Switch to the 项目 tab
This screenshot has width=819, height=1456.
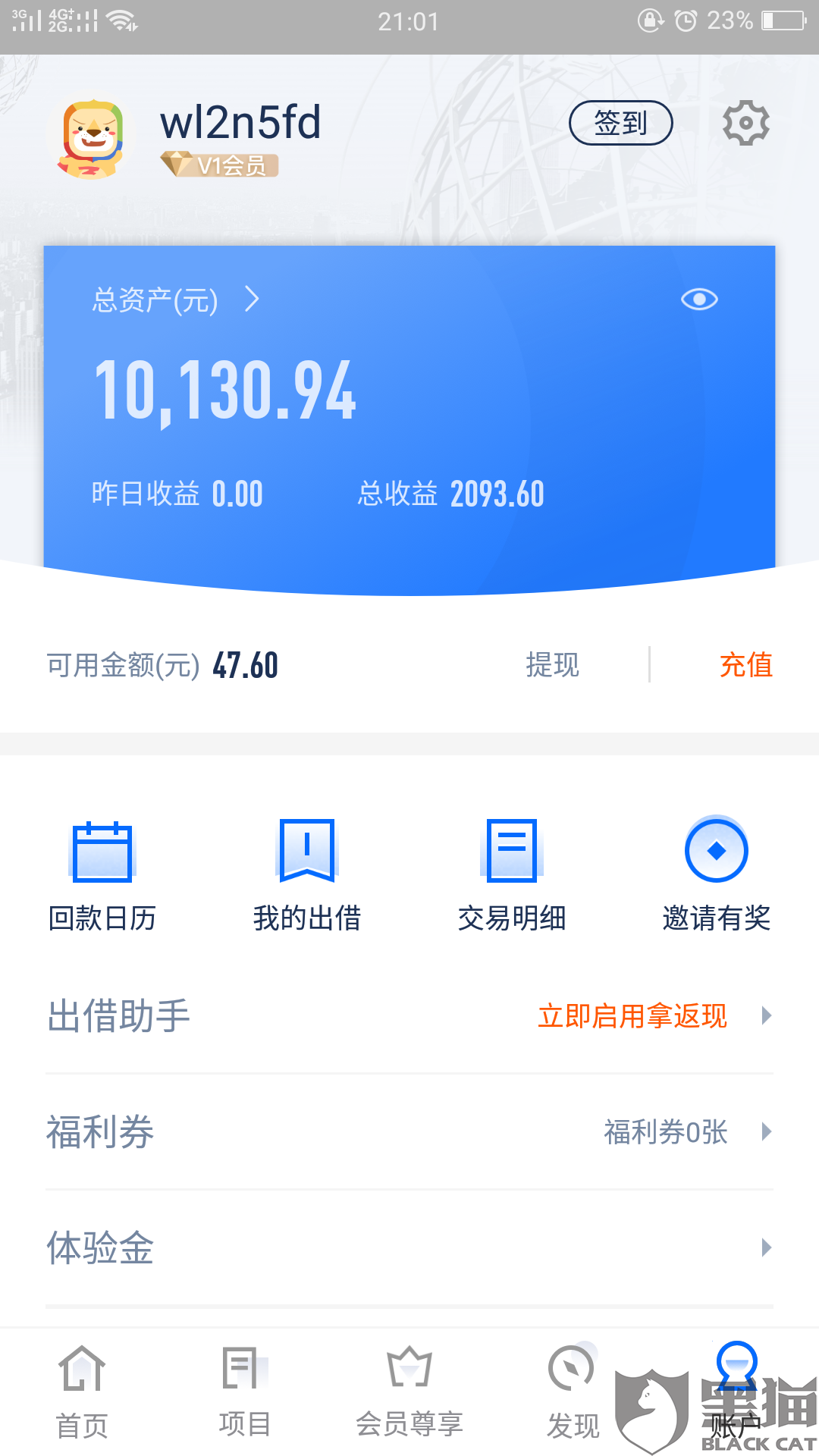[x=244, y=1392]
